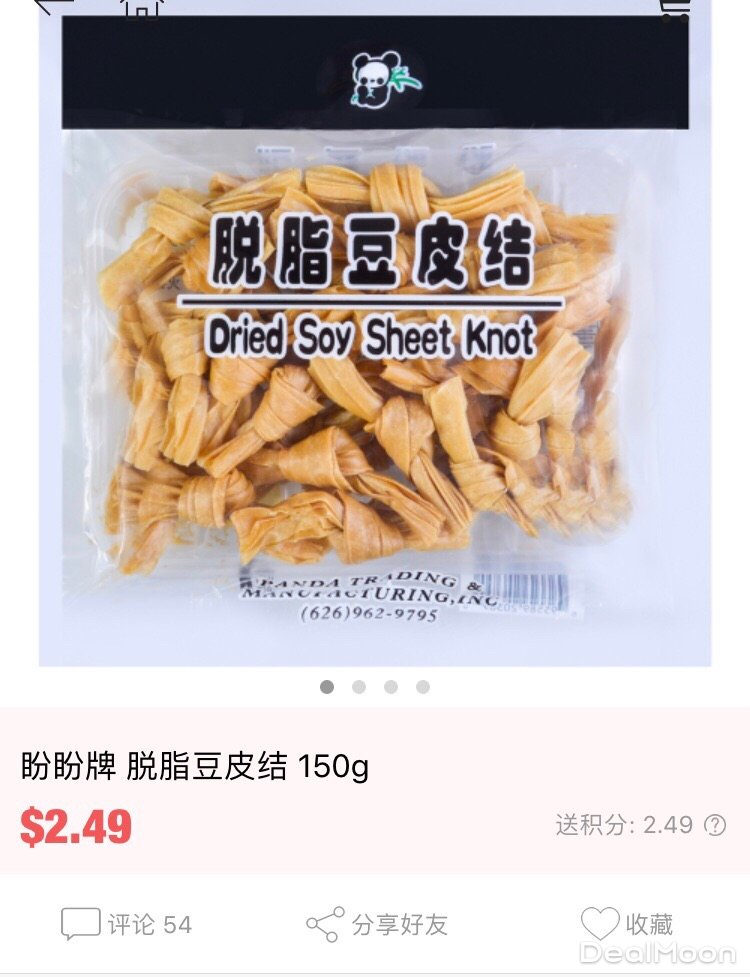
Task: Share product via 分享好友
Action: point(376,924)
